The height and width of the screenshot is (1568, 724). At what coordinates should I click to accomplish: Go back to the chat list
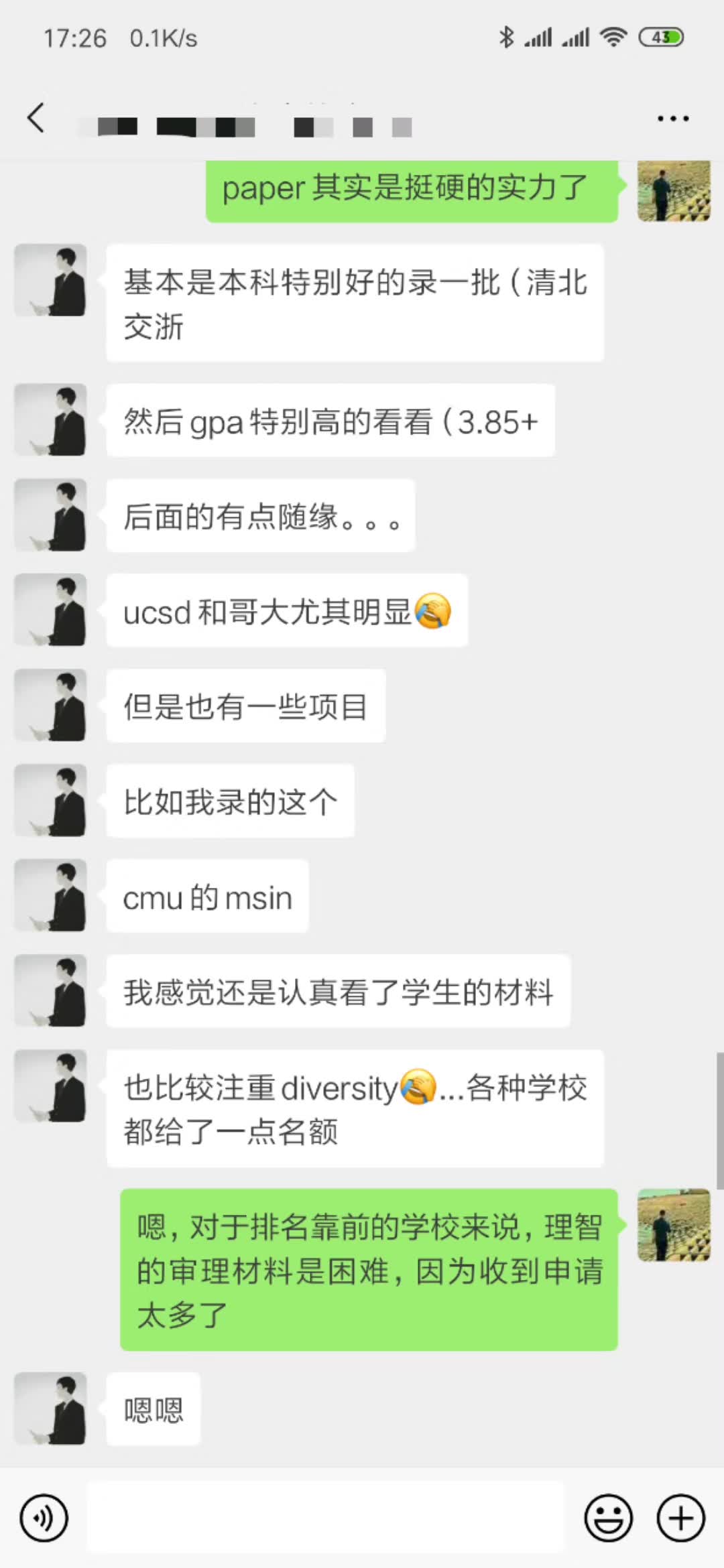click(x=36, y=119)
